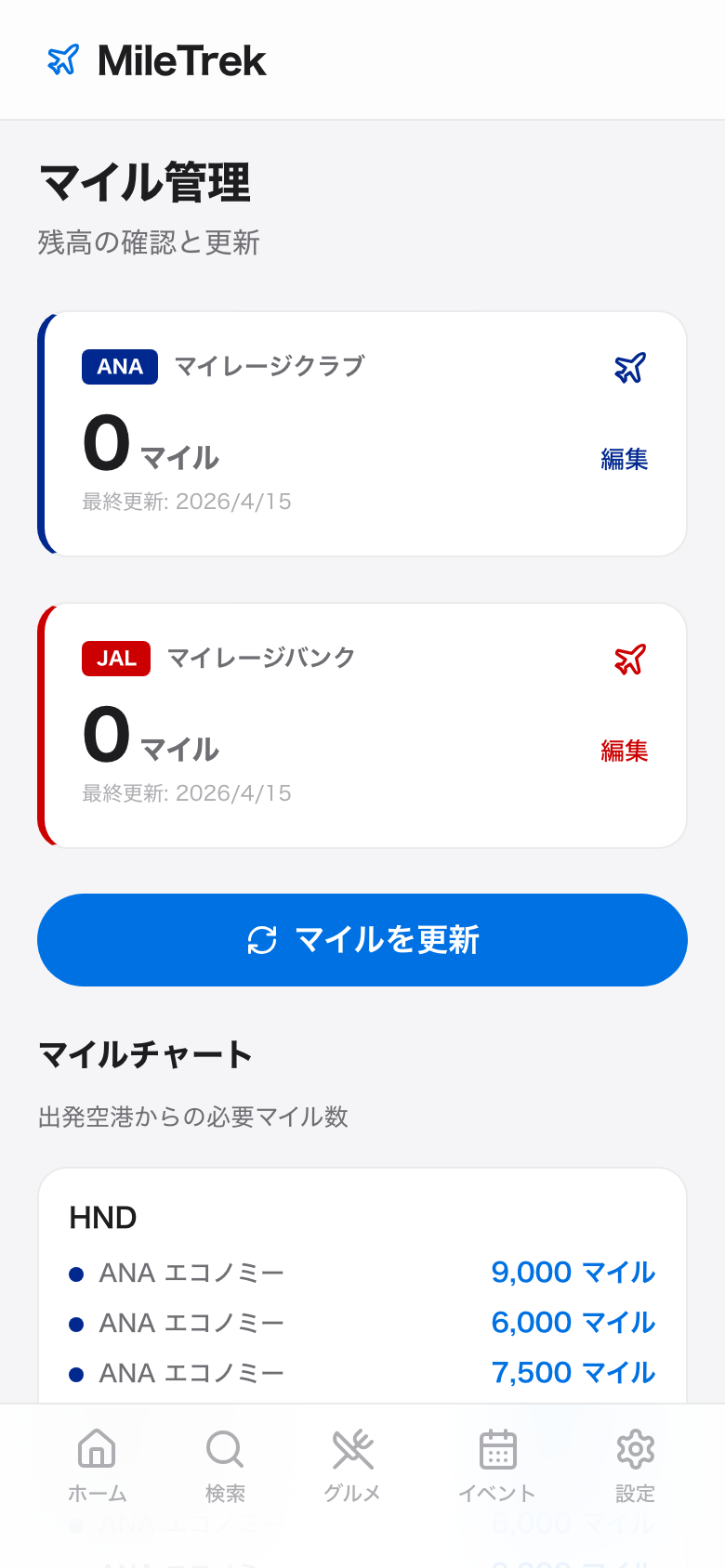Select the home icon in the bottom bar
The image size is (725, 1568).
coord(97,1447)
